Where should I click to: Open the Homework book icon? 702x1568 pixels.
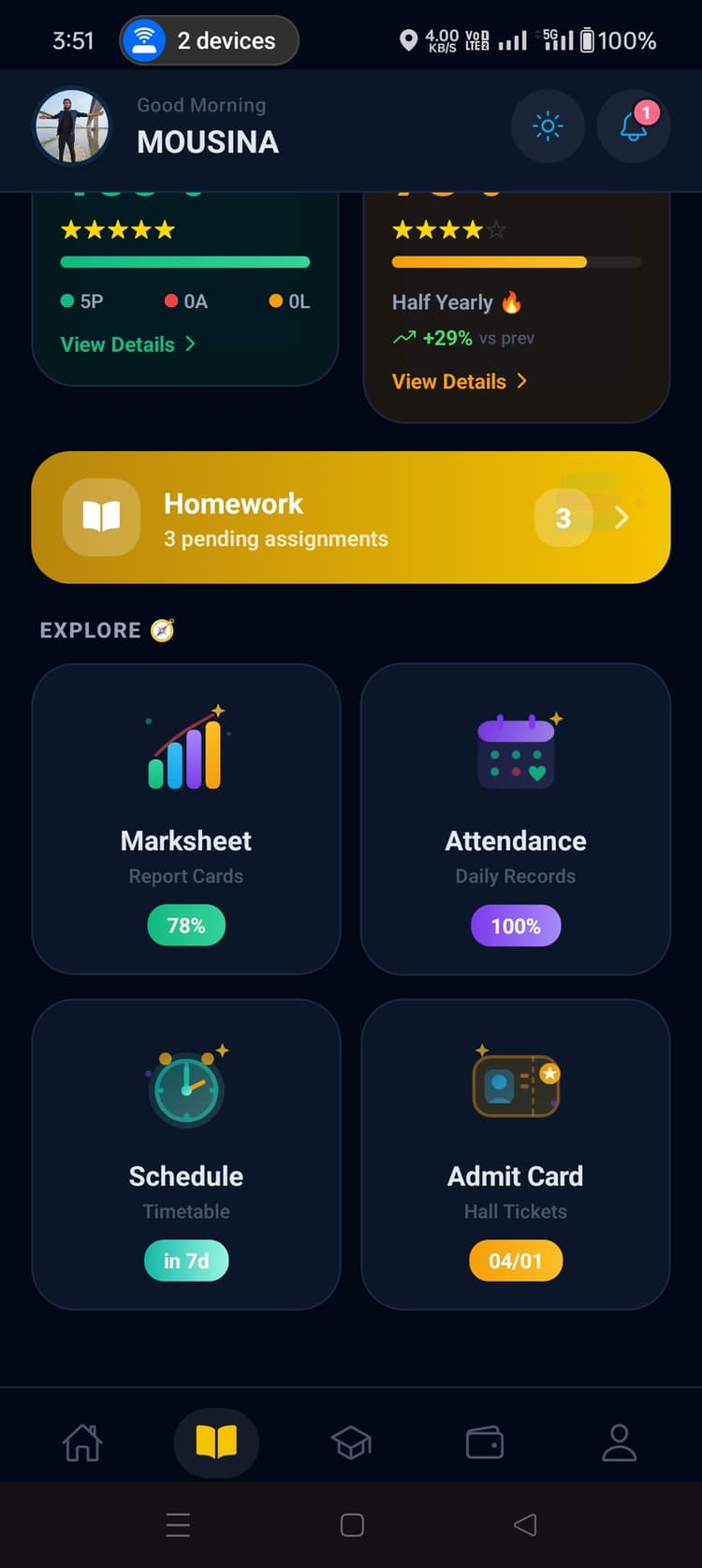pyautogui.click(x=100, y=516)
